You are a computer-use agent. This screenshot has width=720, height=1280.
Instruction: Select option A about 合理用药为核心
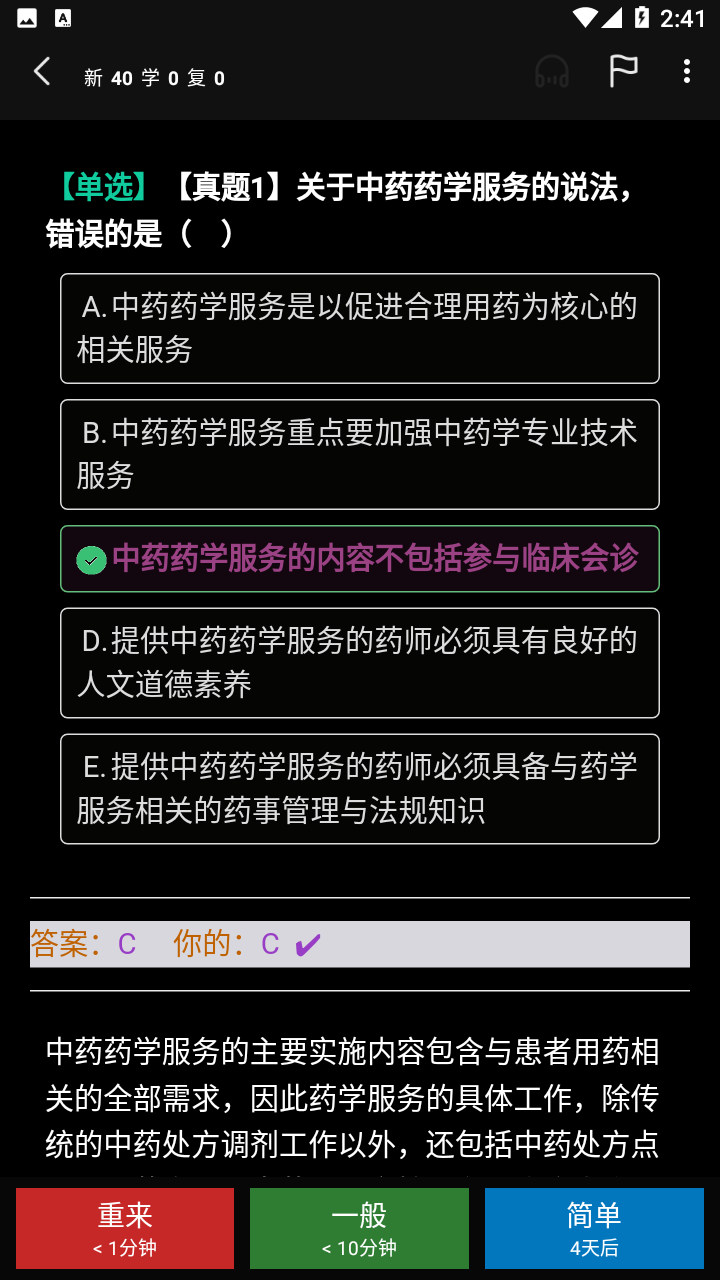coord(360,328)
